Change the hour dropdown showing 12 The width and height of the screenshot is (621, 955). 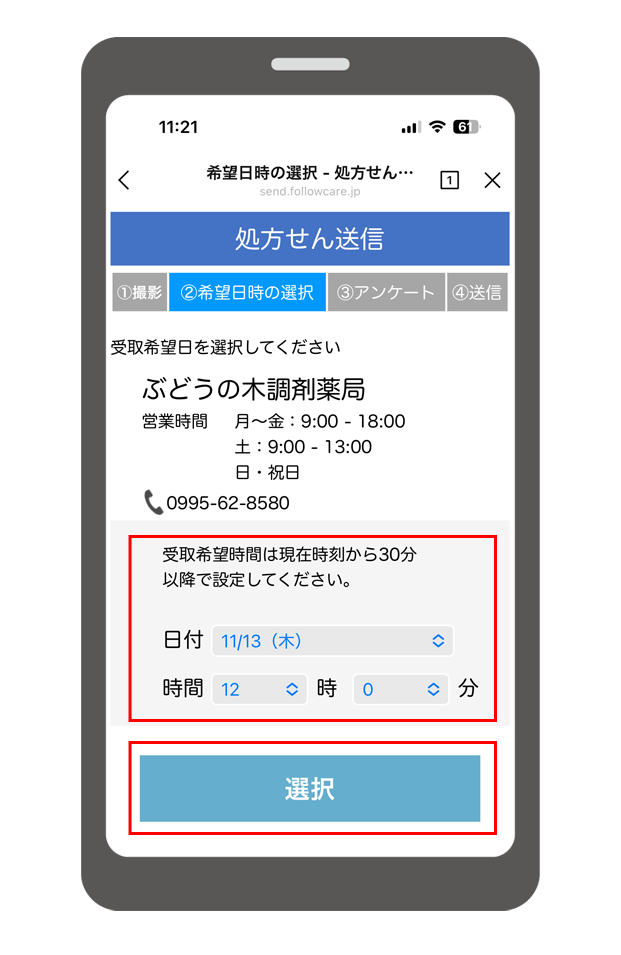(x=259, y=689)
